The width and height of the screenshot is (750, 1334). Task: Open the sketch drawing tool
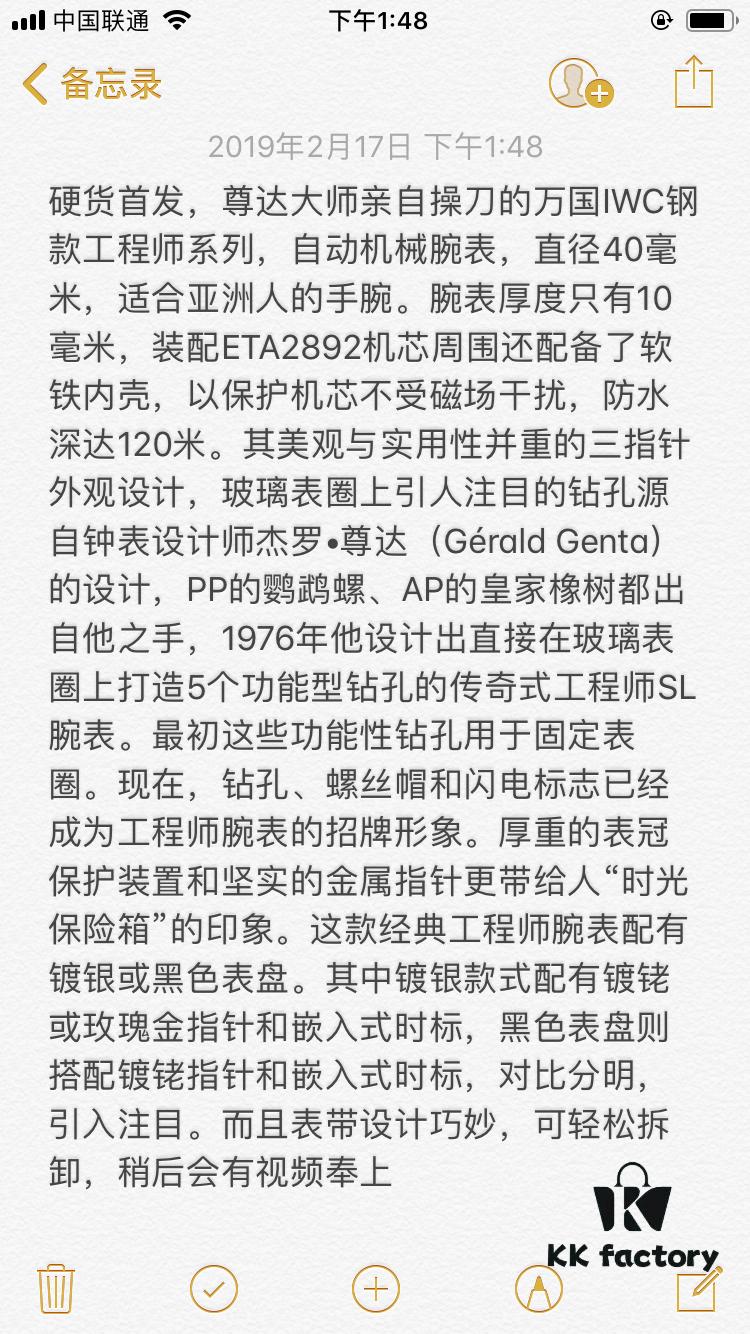(537, 1287)
